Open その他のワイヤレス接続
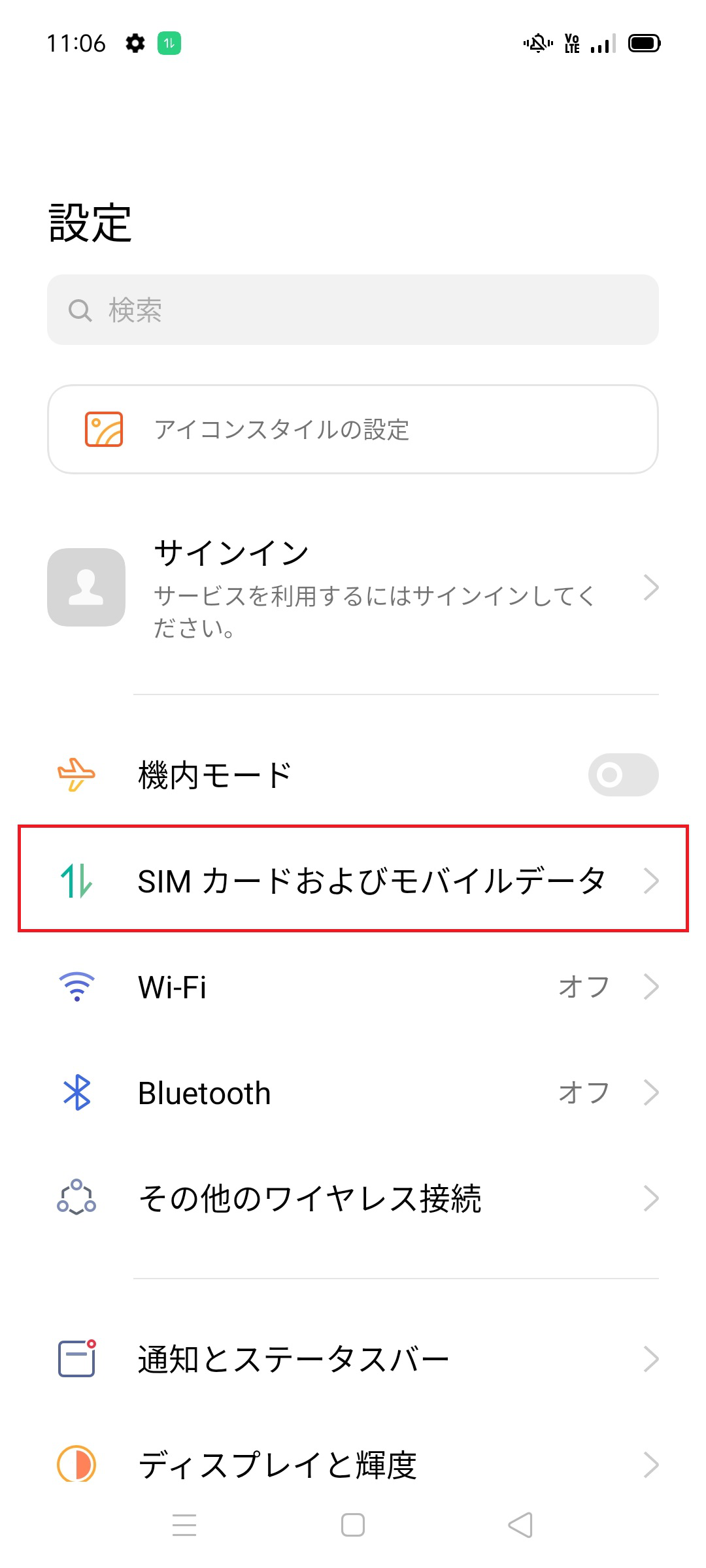 click(353, 1198)
